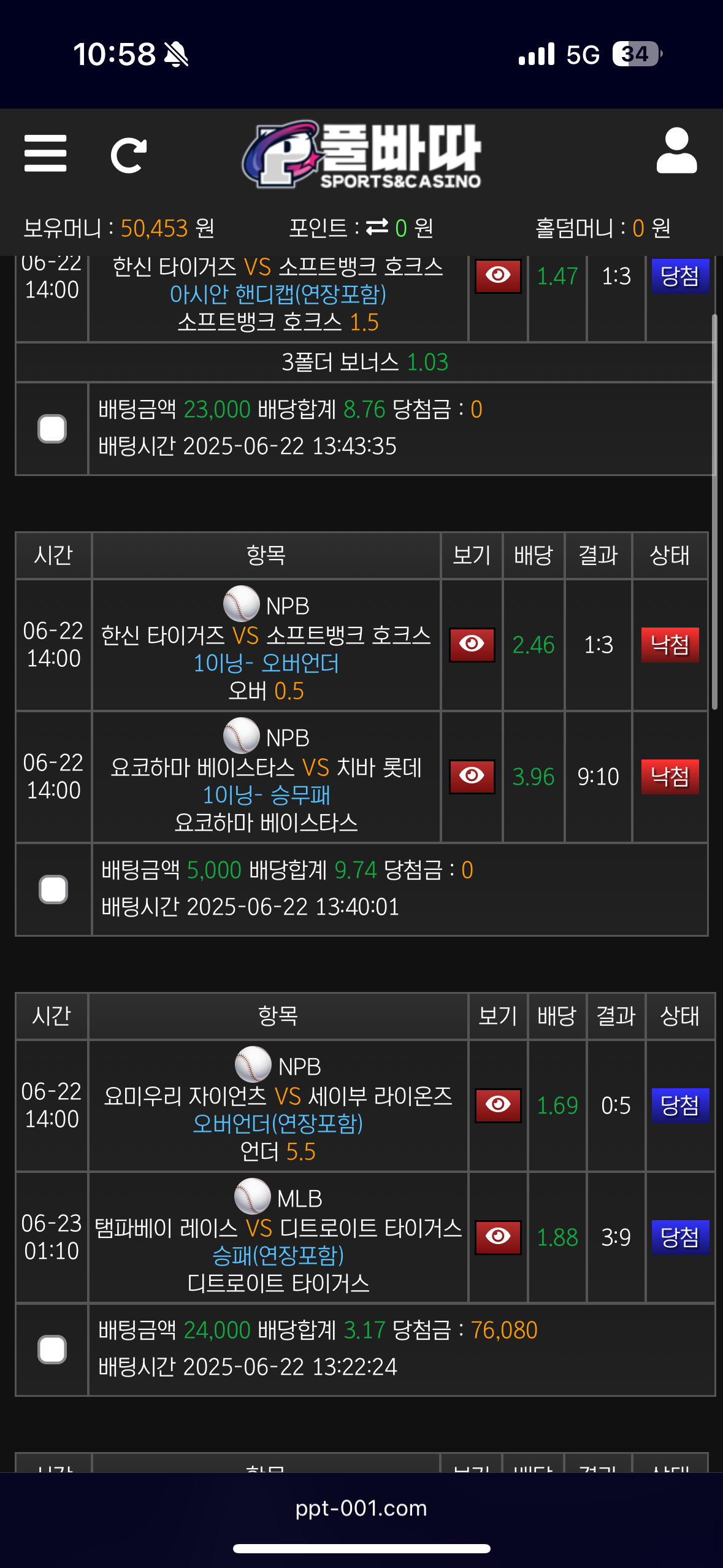Select checkbox for the 23,000 bet slip

click(x=52, y=428)
